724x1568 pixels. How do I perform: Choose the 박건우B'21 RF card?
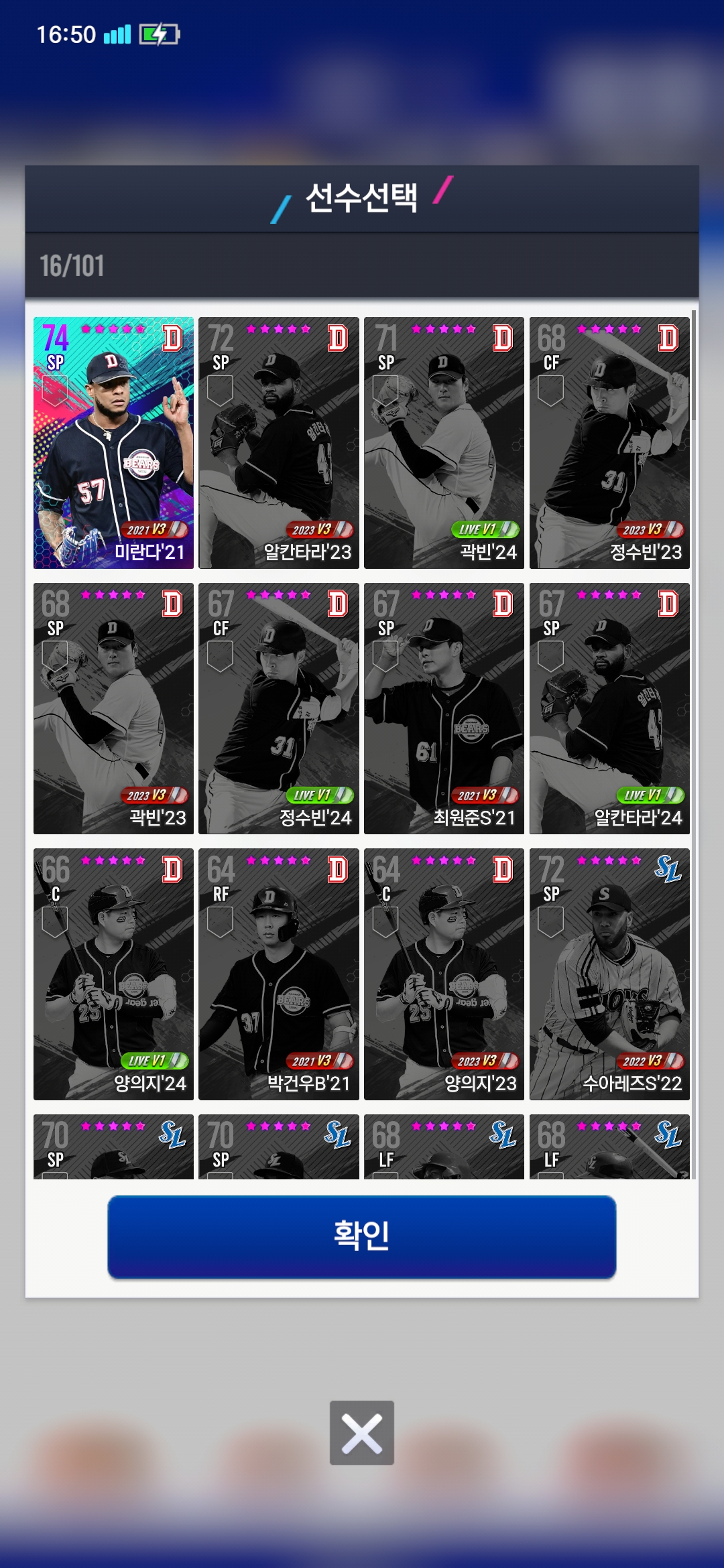point(279,974)
